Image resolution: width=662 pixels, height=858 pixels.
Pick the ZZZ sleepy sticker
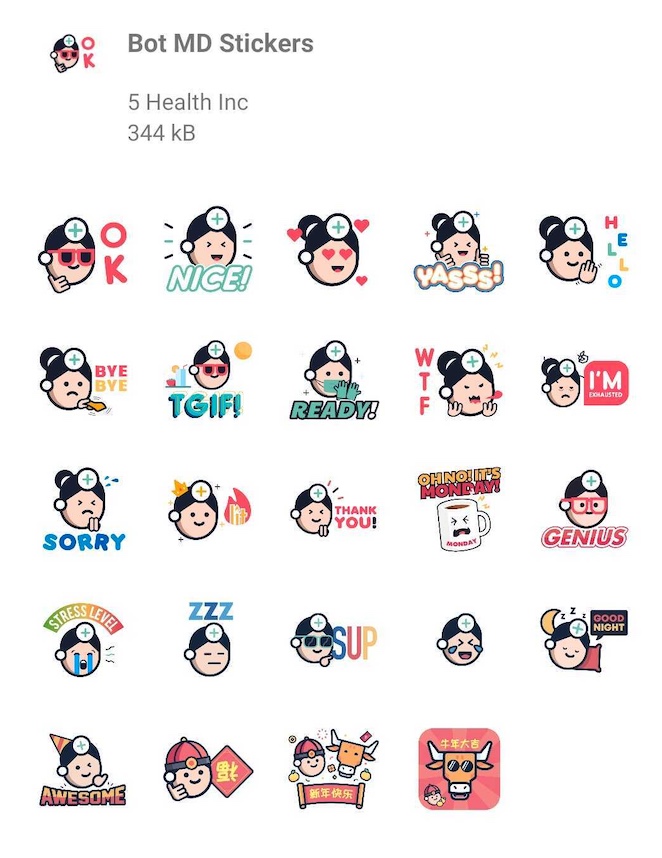pos(208,640)
